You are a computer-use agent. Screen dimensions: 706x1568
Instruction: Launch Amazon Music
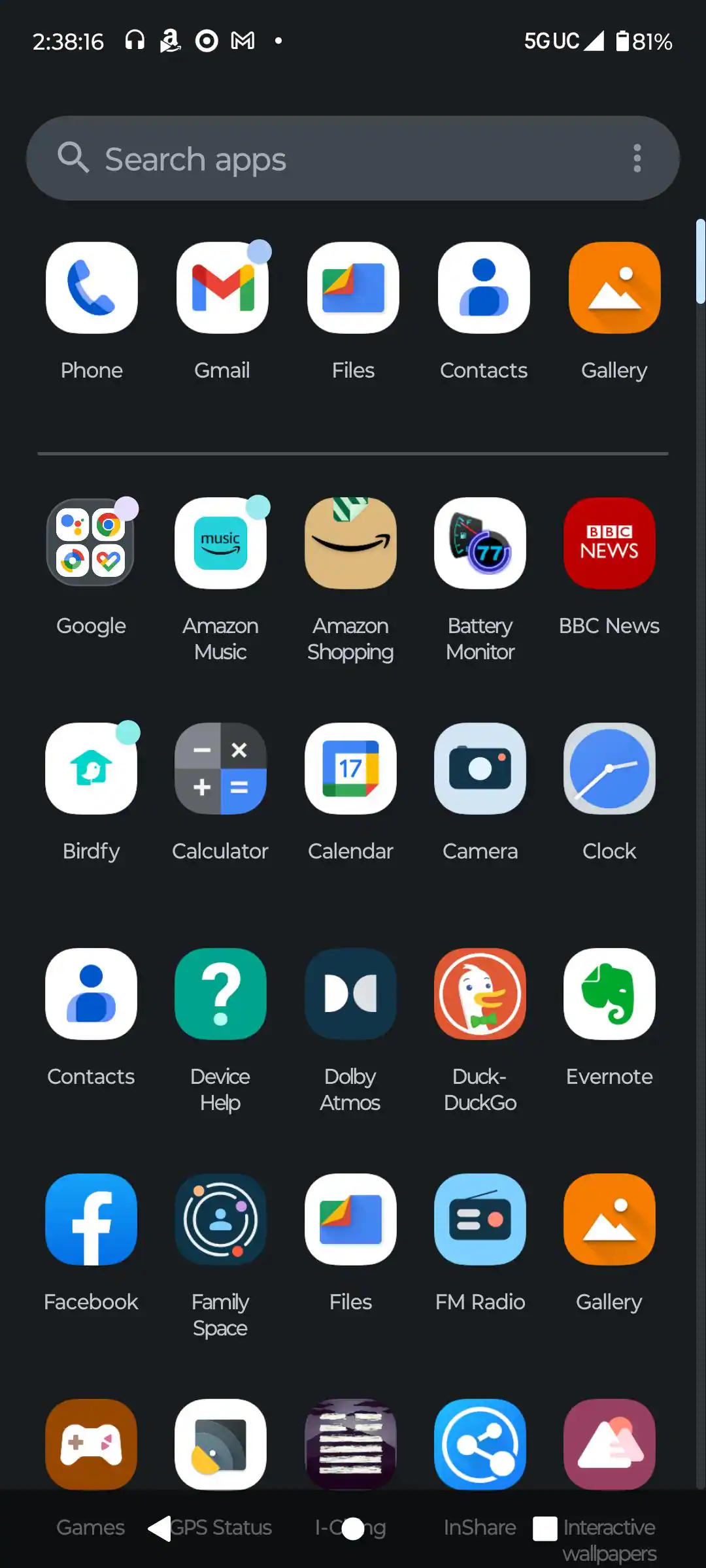(220, 543)
